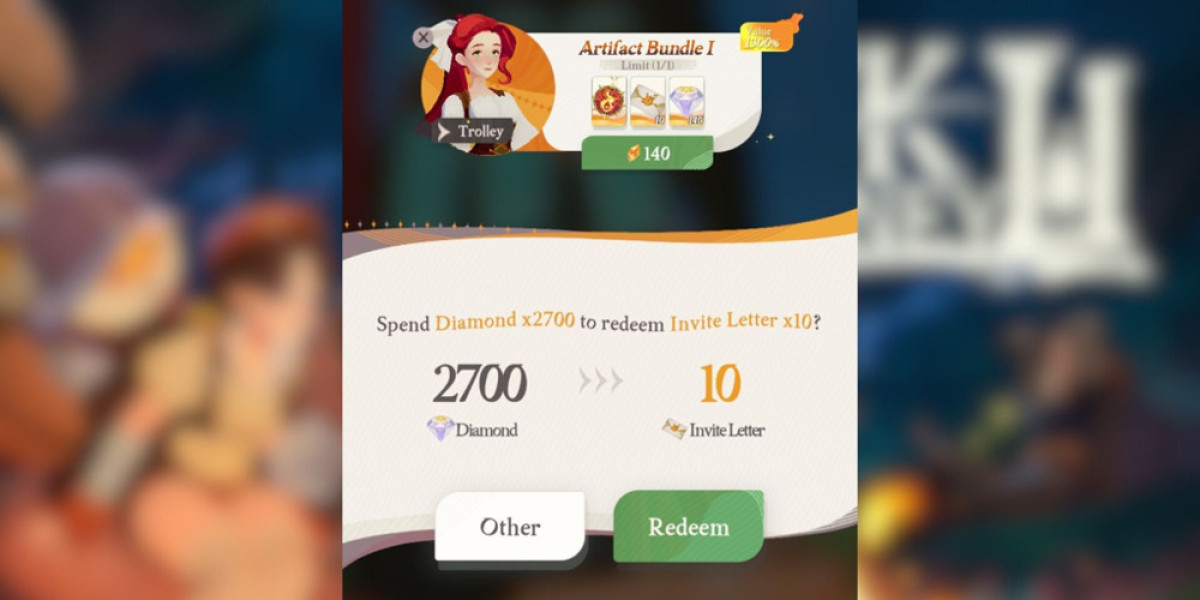Open the Trolley label
The image size is (1200, 600).
coord(474,131)
